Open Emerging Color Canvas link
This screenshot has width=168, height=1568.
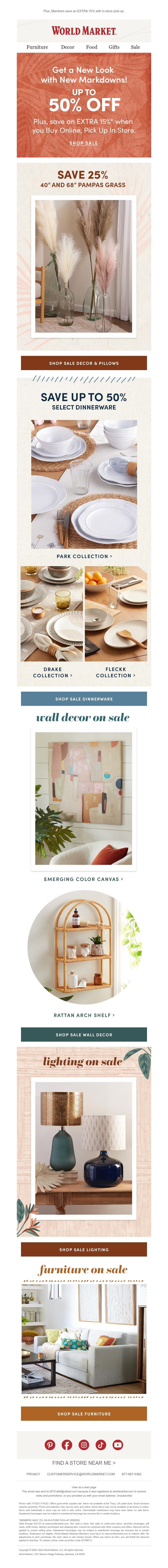pyautogui.click(x=84, y=879)
